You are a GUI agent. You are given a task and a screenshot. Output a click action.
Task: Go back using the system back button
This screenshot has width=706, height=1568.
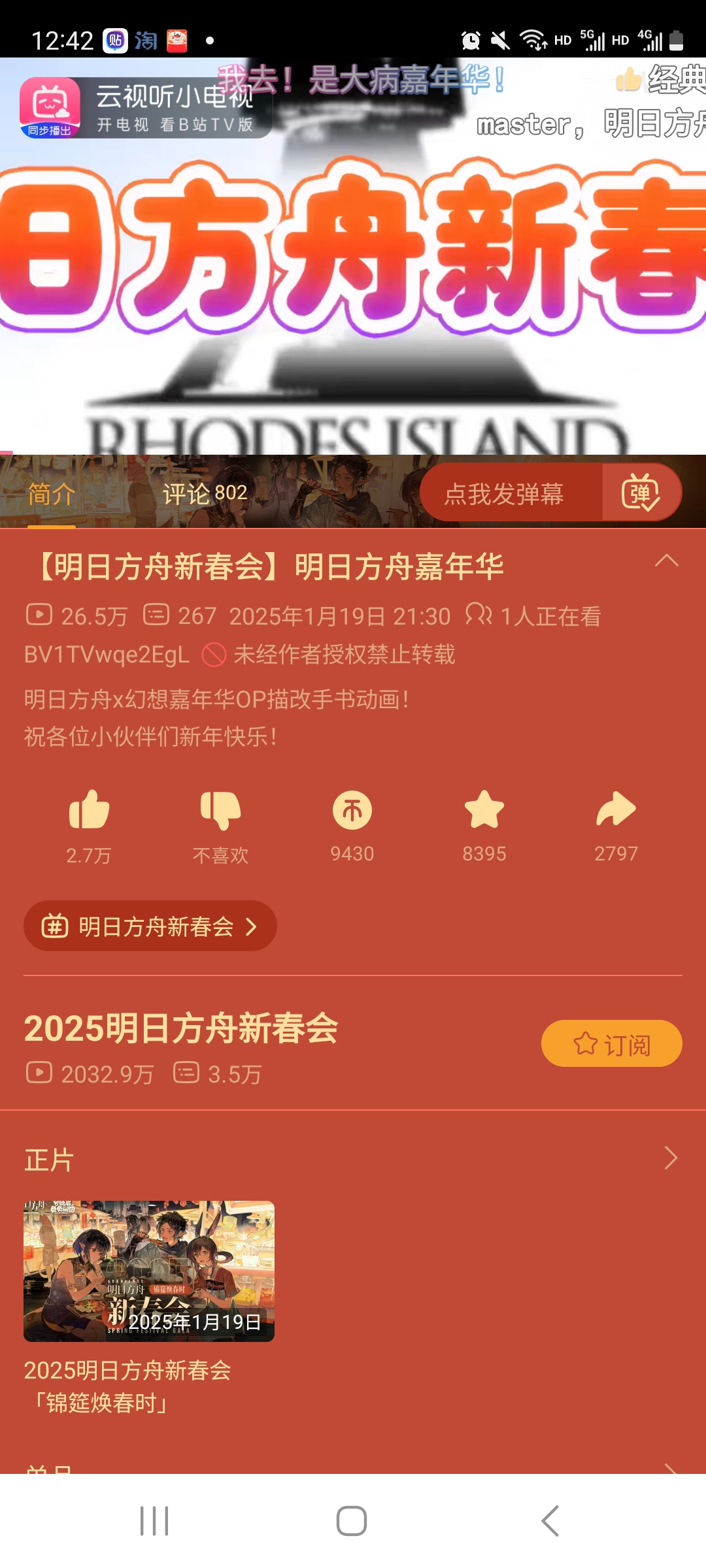550,1520
